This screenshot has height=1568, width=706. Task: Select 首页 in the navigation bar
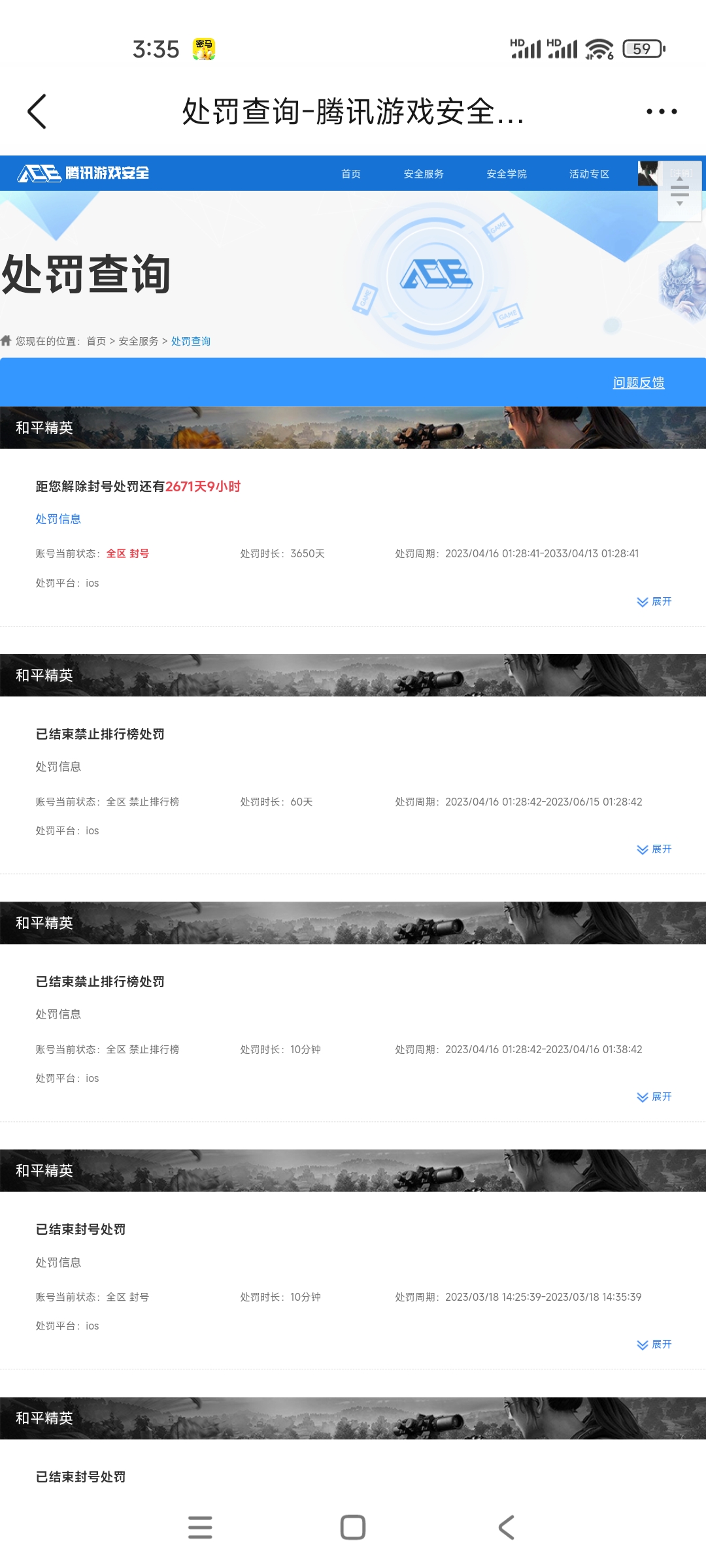(x=350, y=174)
